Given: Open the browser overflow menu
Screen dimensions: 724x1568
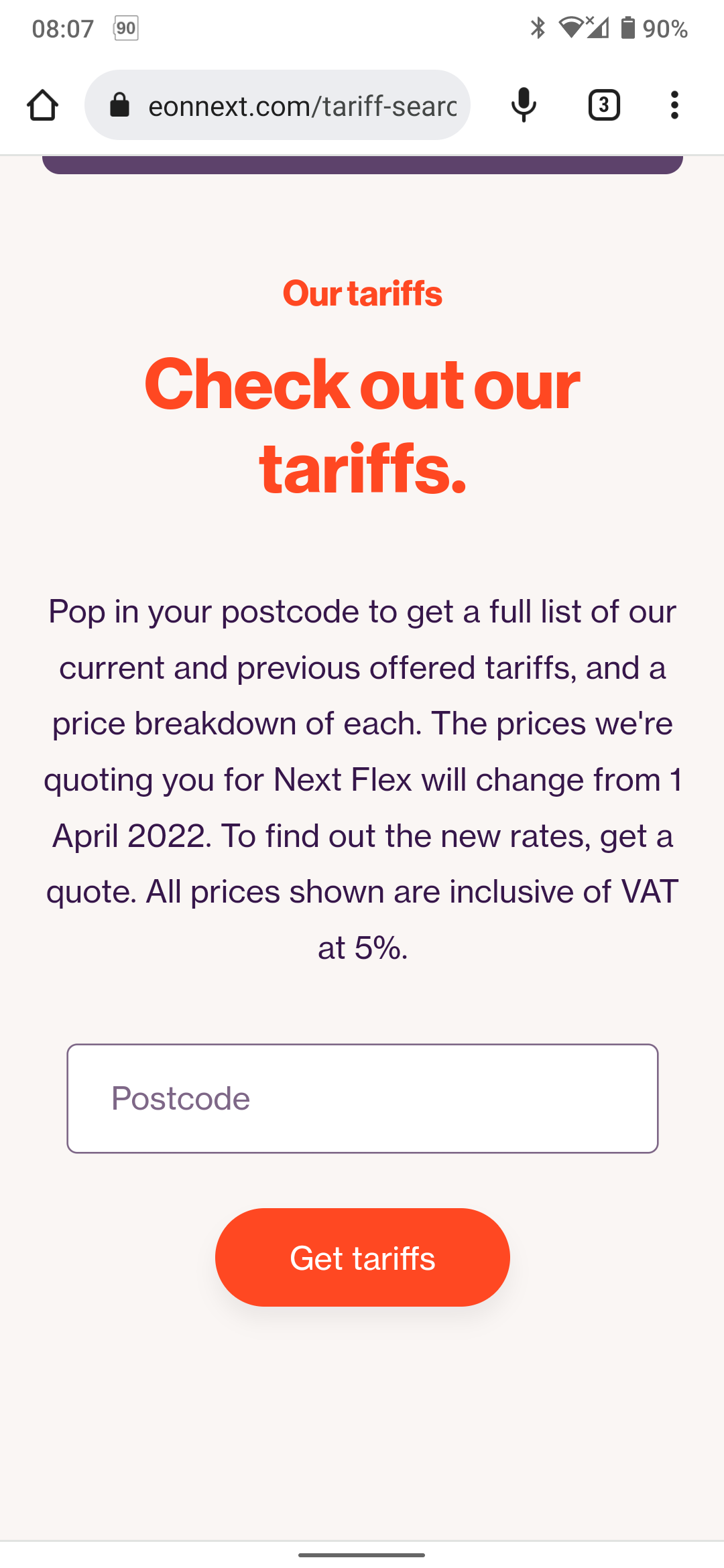Looking at the screenshot, I should [x=674, y=105].
